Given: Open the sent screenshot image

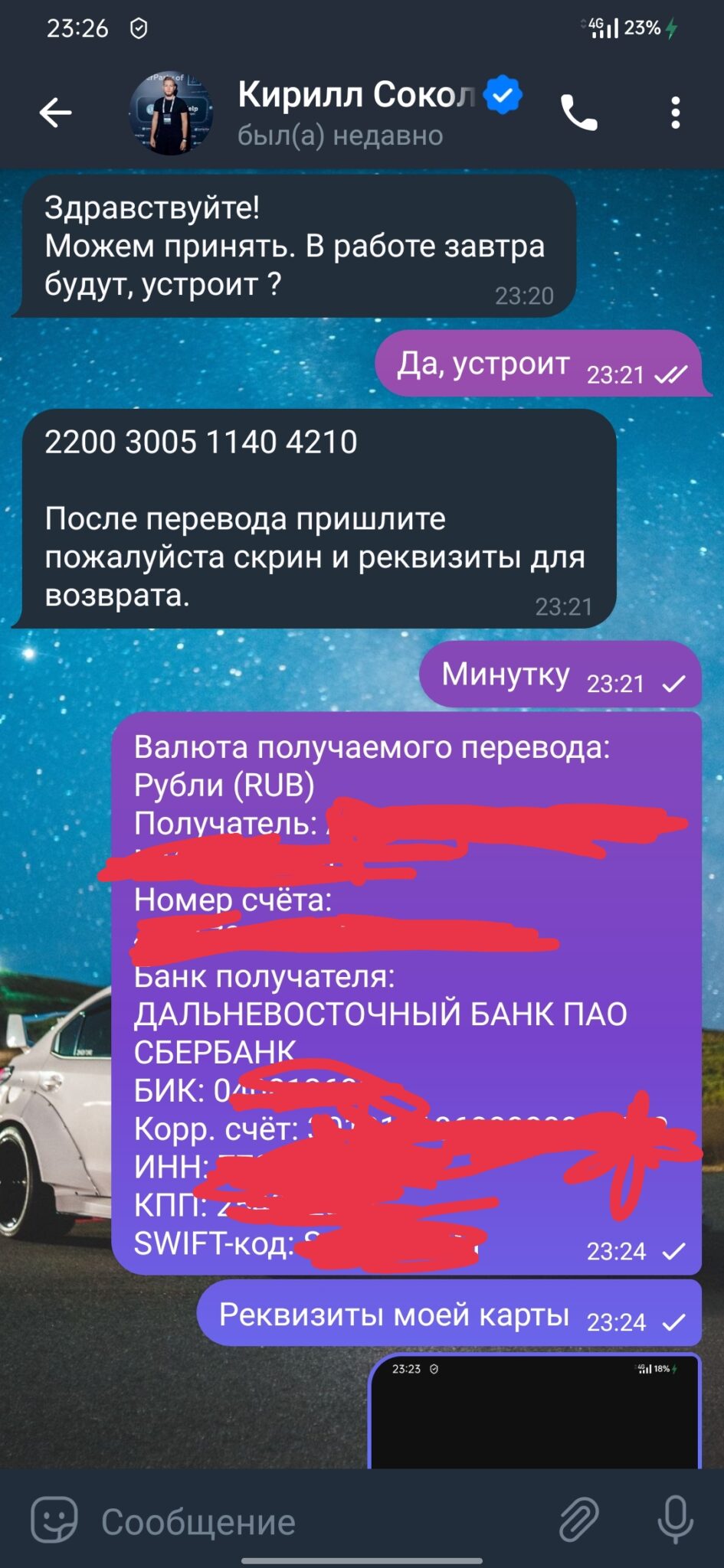Looking at the screenshot, I should tap(535, 1411).
